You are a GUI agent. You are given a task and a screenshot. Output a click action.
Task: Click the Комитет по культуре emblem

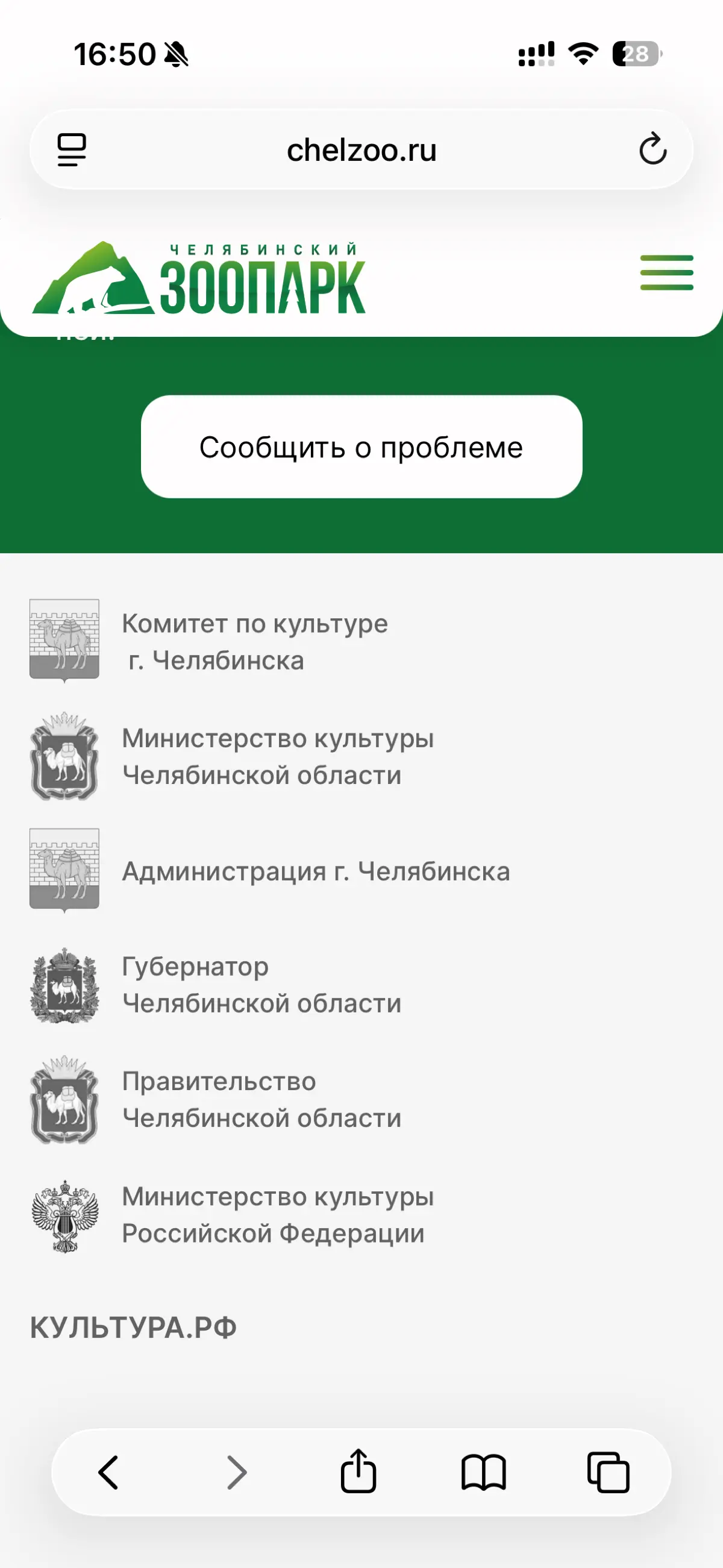pos(64,642)
